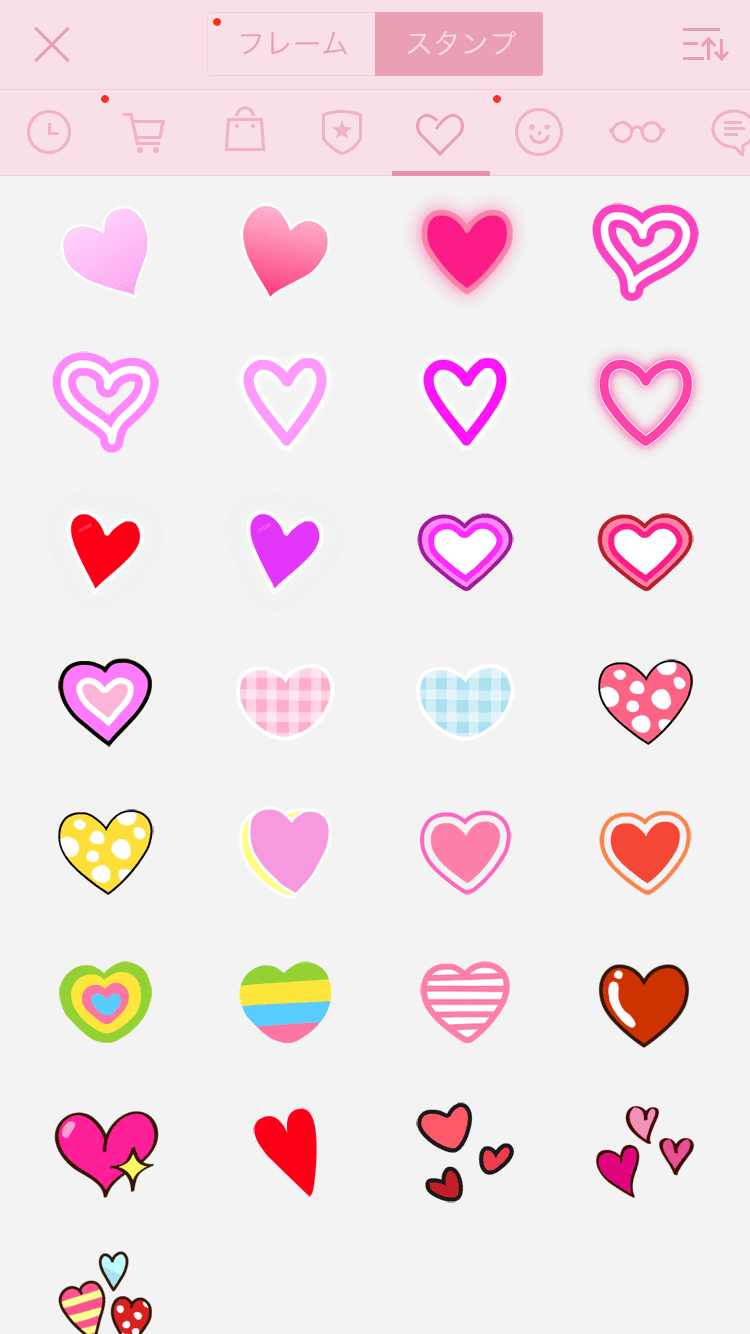Open the sort order menu
Screen dimensions: 750x1334
pos(704,45)
